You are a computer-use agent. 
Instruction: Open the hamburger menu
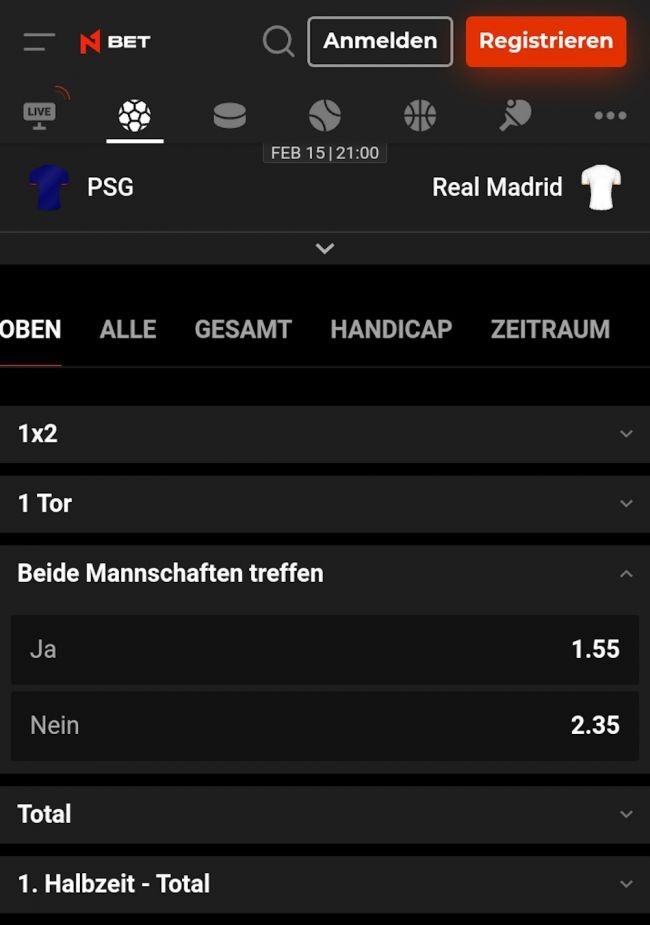[x=39, y=42]
